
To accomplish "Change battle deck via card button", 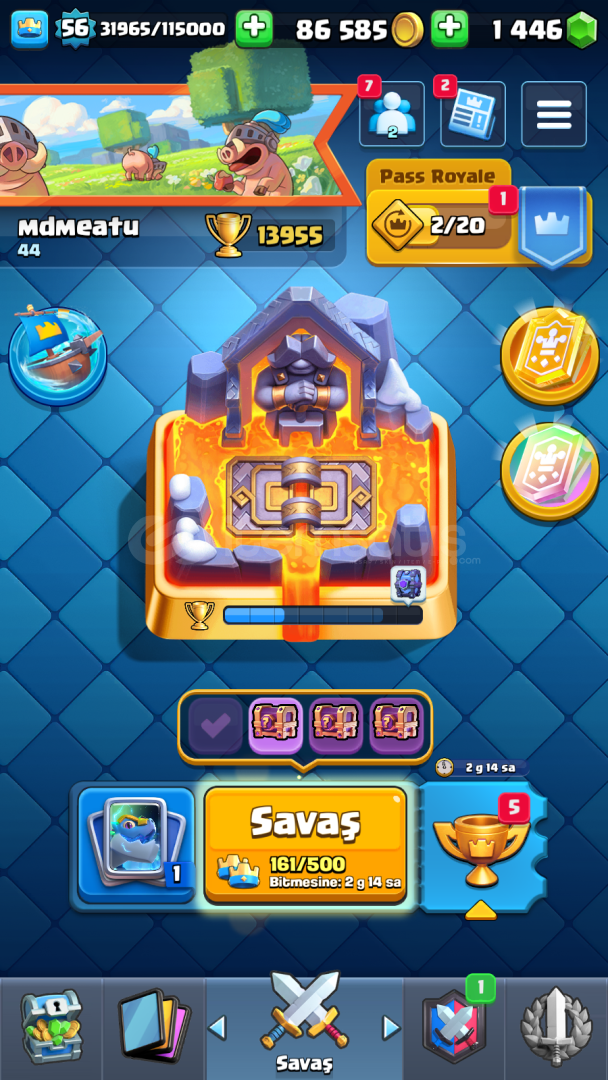I will click(135, 845).
